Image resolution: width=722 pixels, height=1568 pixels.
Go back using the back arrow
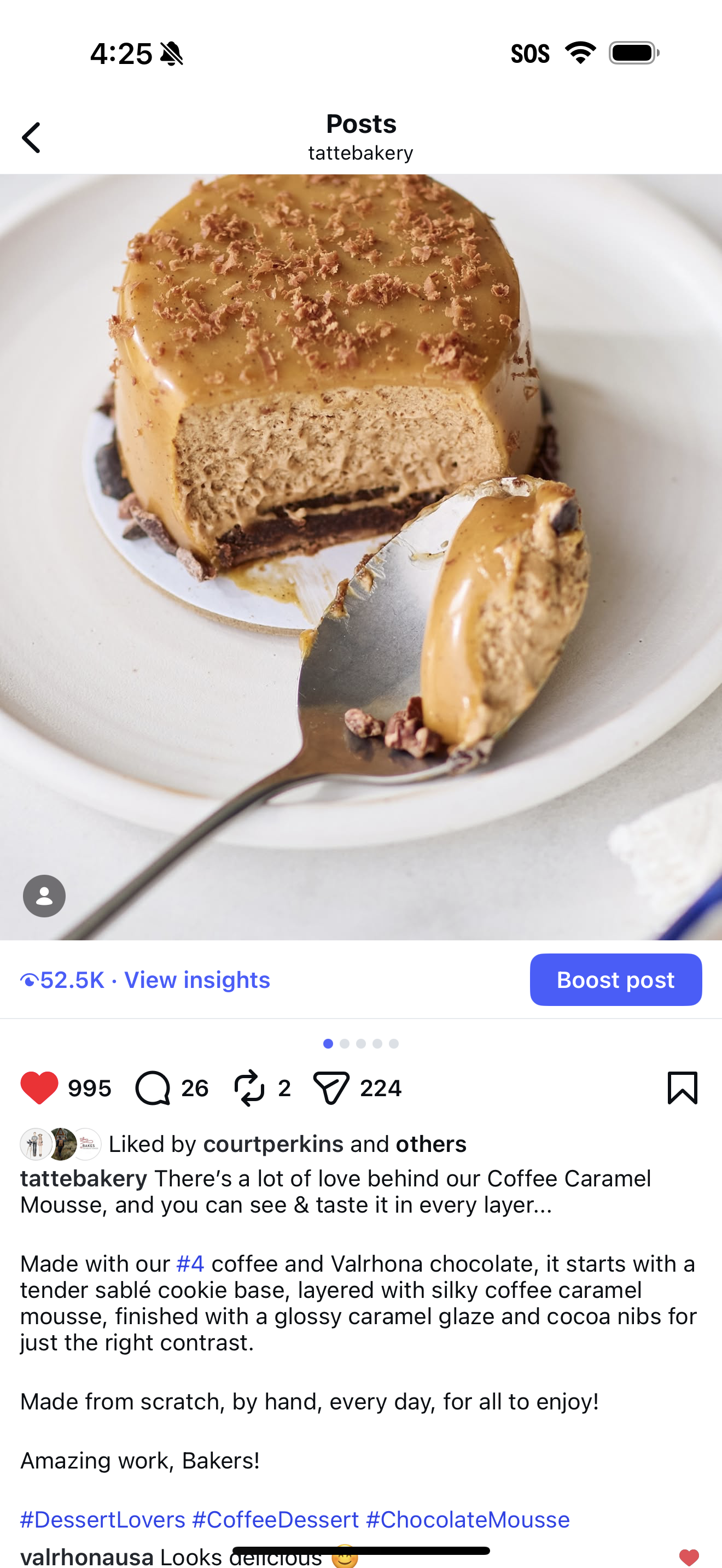coord(31,138)
